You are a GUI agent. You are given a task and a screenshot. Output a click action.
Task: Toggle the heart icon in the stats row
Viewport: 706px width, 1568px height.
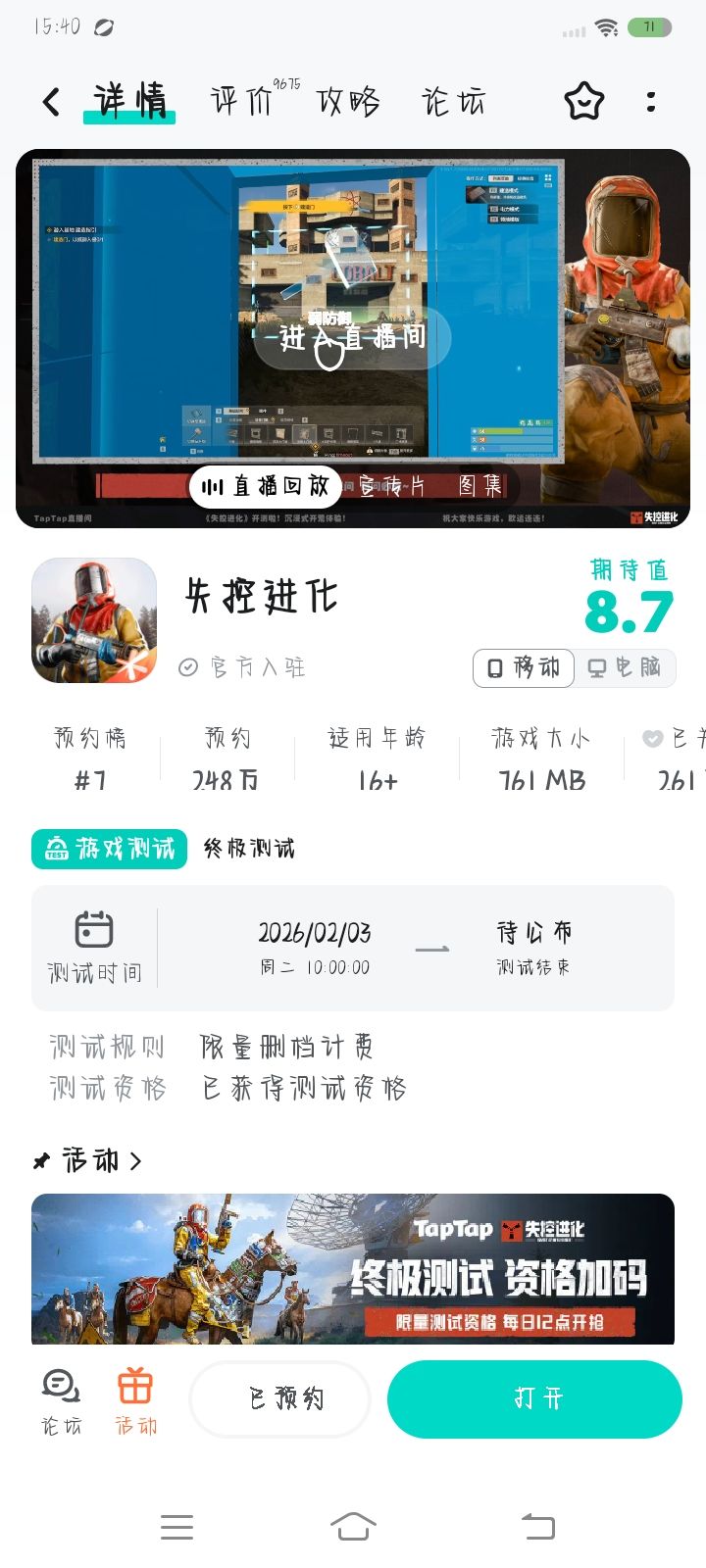653,738
